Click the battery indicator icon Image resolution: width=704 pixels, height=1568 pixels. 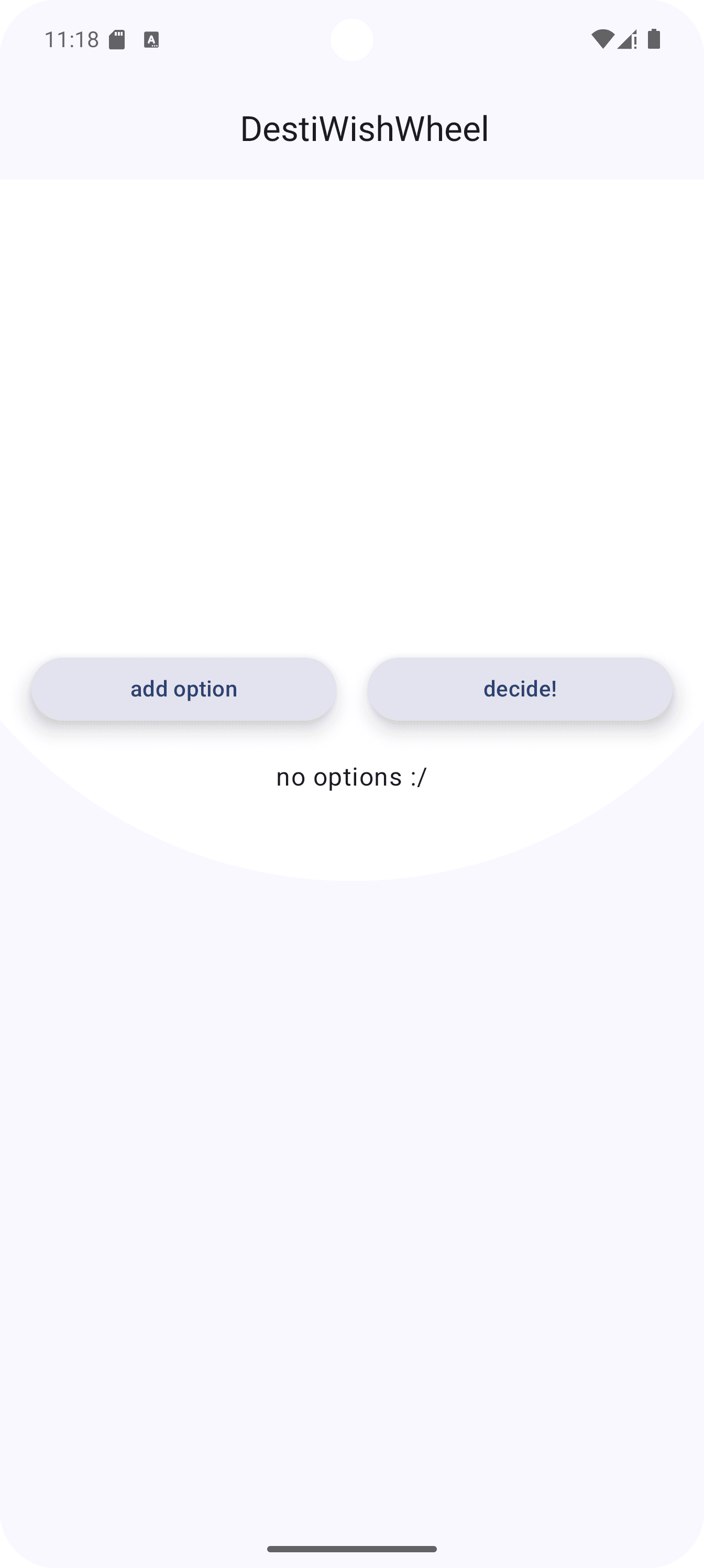tap(654, 38)
